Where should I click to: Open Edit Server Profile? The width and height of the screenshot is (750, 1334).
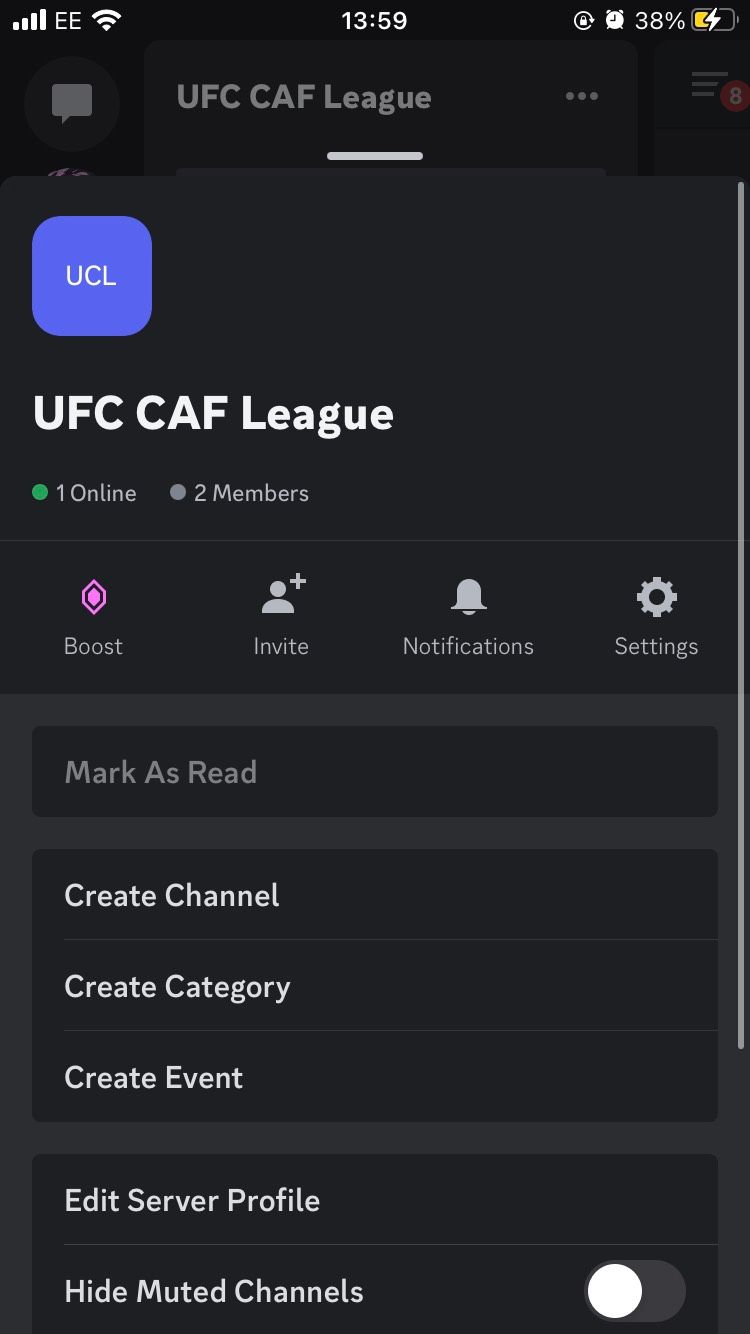click(x=192, y=1200)
